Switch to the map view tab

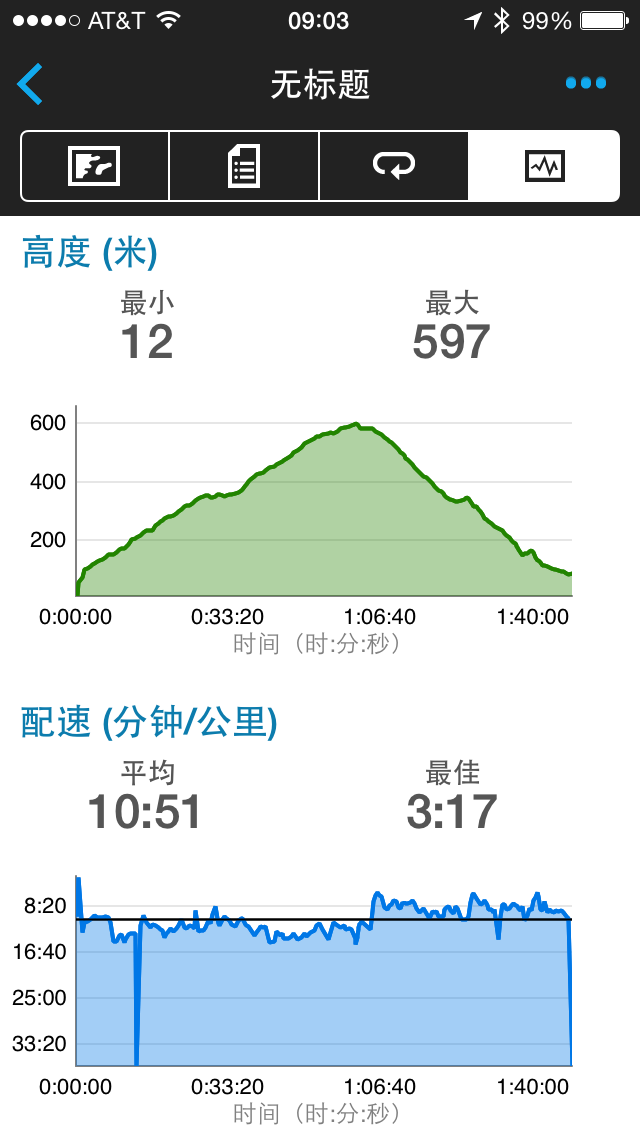[x=95, y=166]
